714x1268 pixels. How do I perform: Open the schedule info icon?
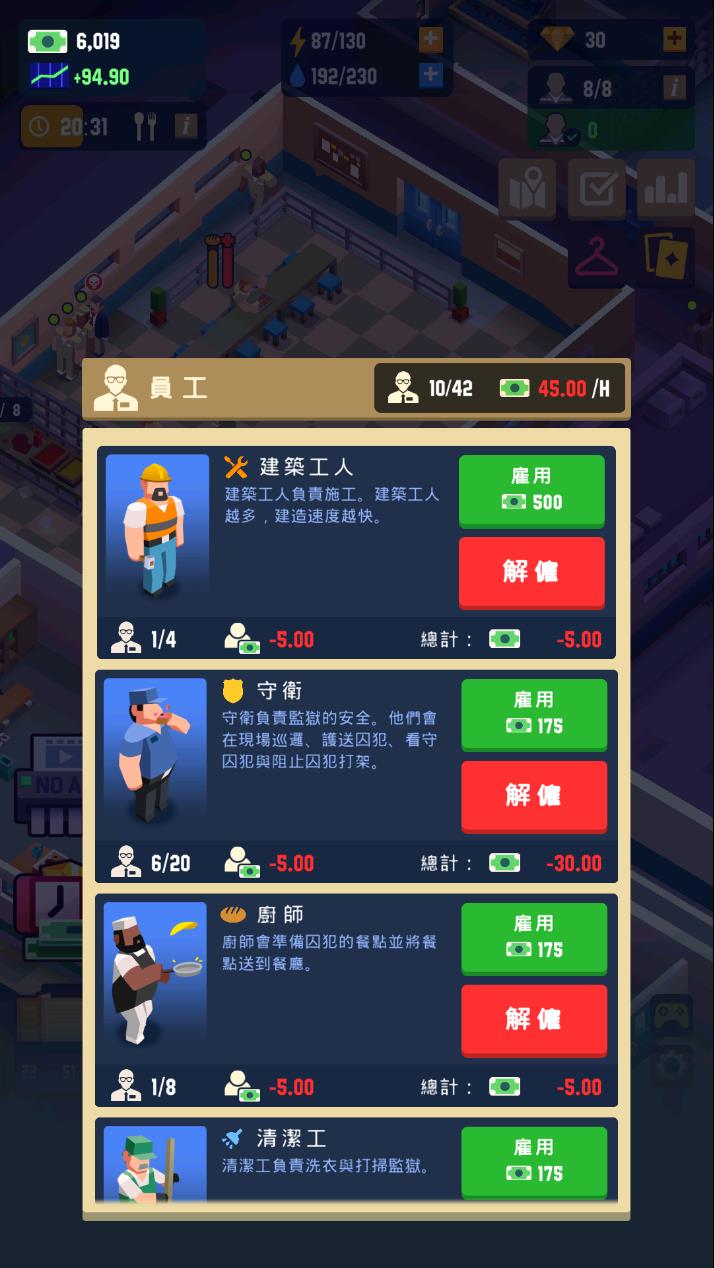[185, 126]
